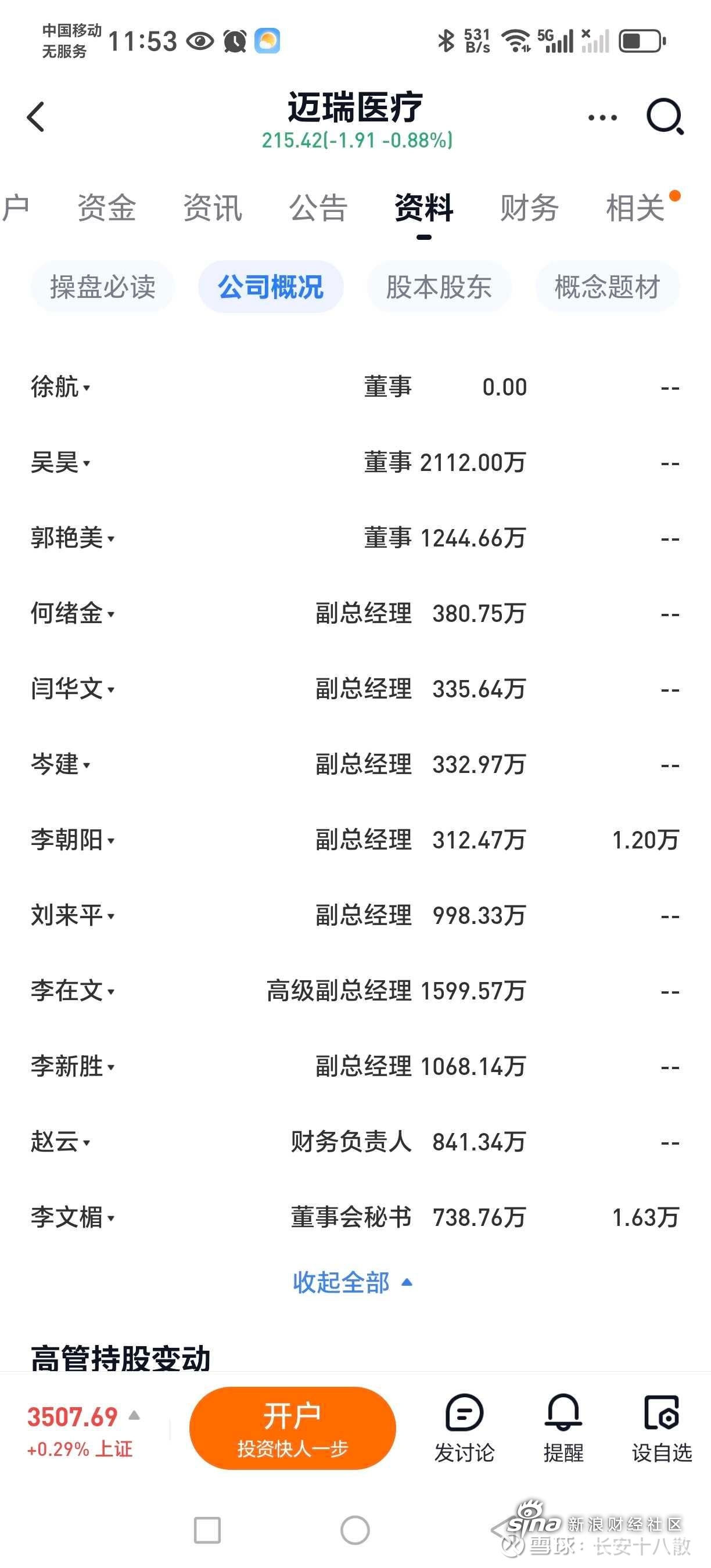Switch to the 资讯 tab

(x=213, y=207)
